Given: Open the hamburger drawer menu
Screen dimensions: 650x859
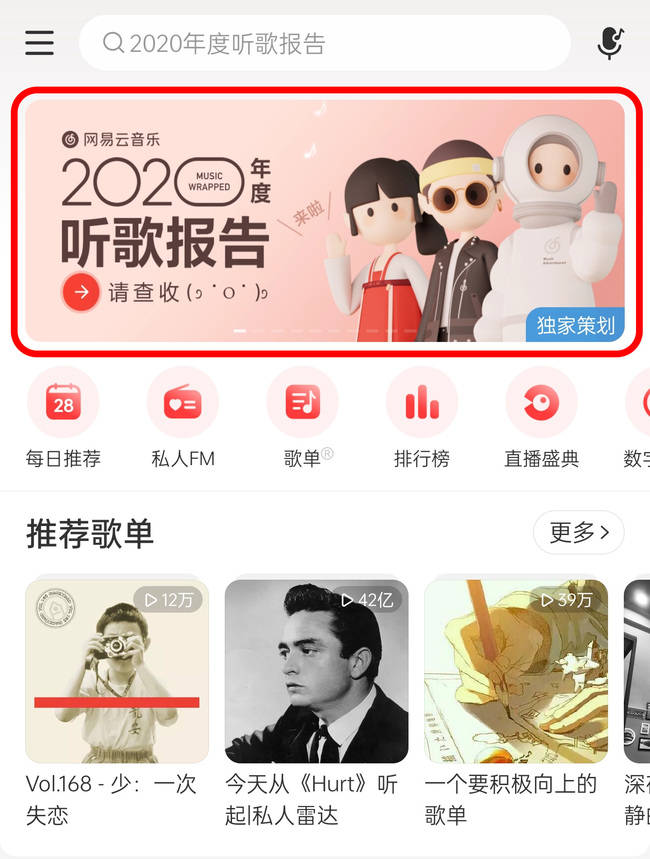Looking at the screenshot, I should tap(40, 43).
